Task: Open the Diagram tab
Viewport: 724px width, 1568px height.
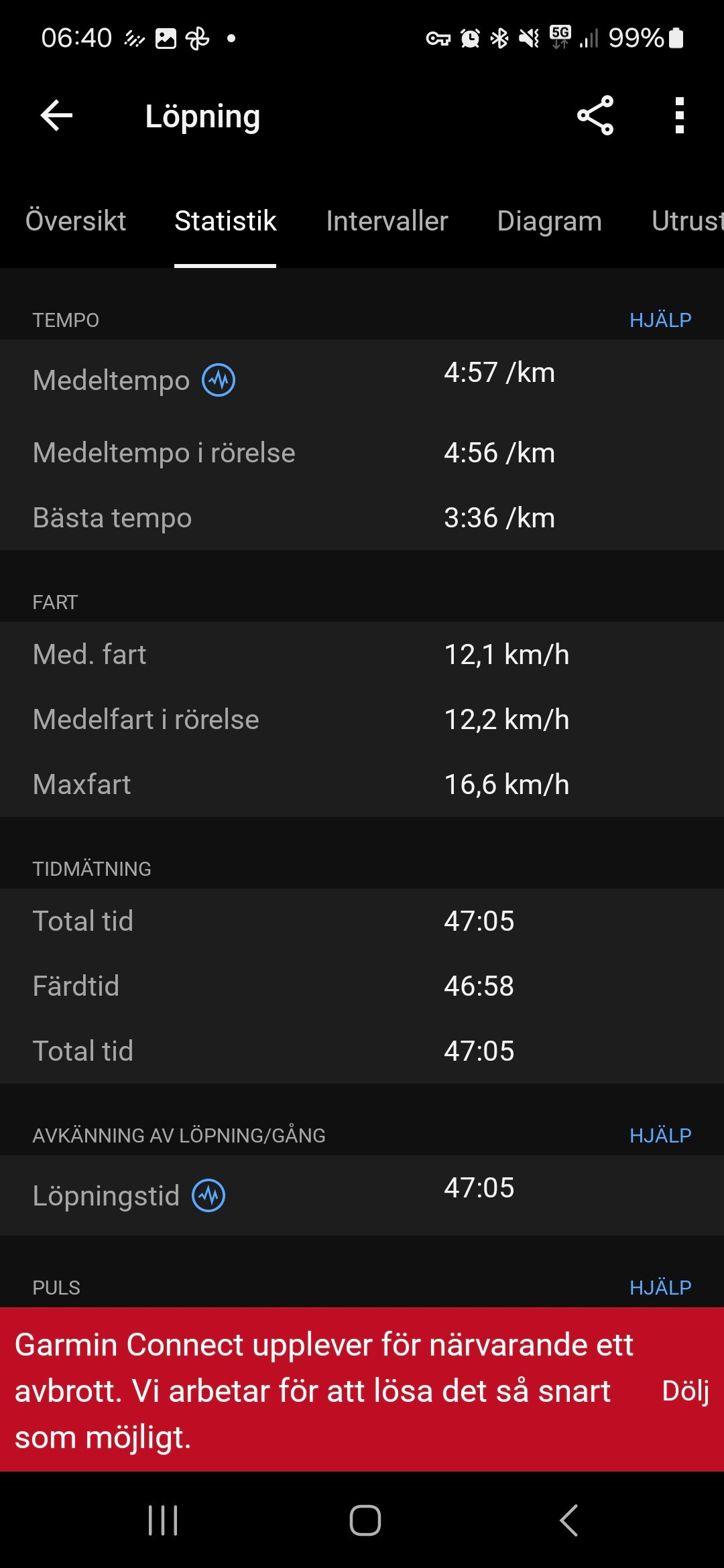Action: [x=550, y=221]
